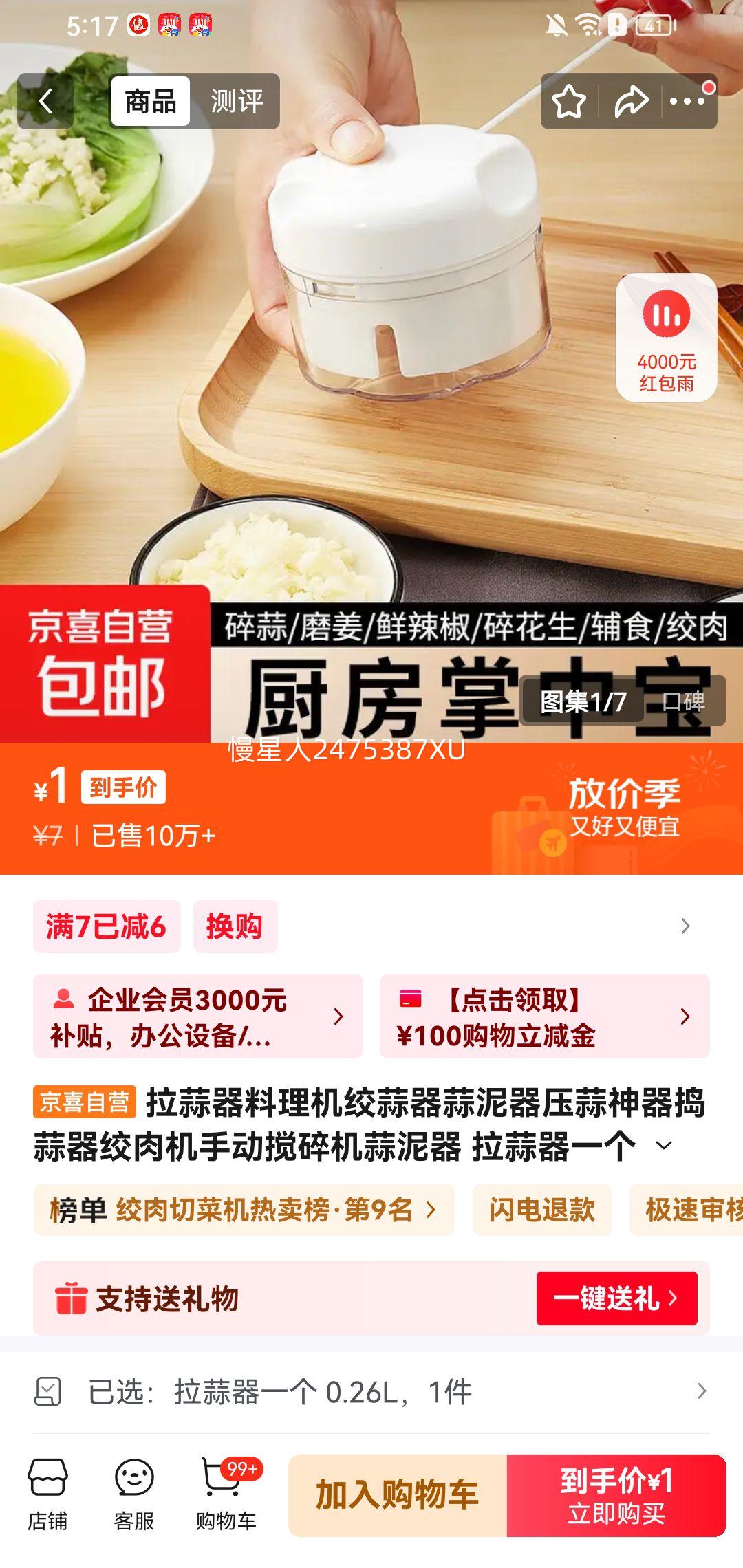Open the three-dot overflow menu
The height and width of the screenshot is (1568, 743).
pyautogui.click(x=687, y=102)
